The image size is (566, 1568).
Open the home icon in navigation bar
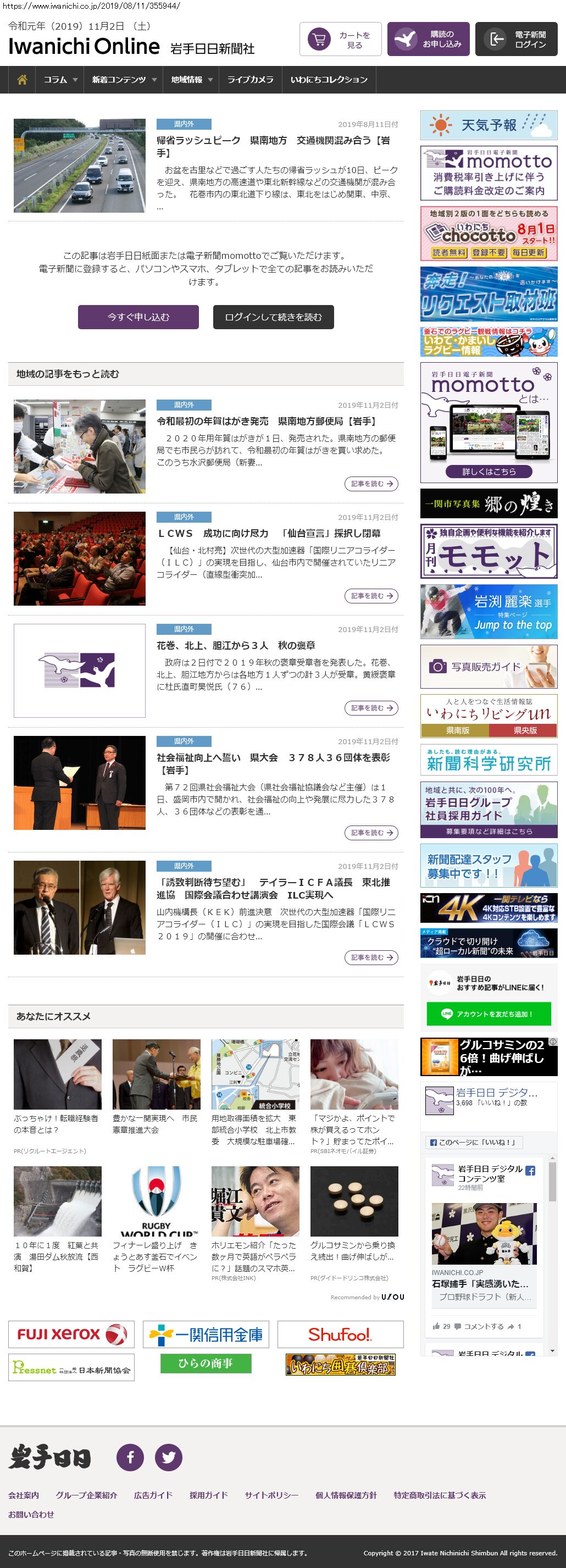(x=22, y=80)
